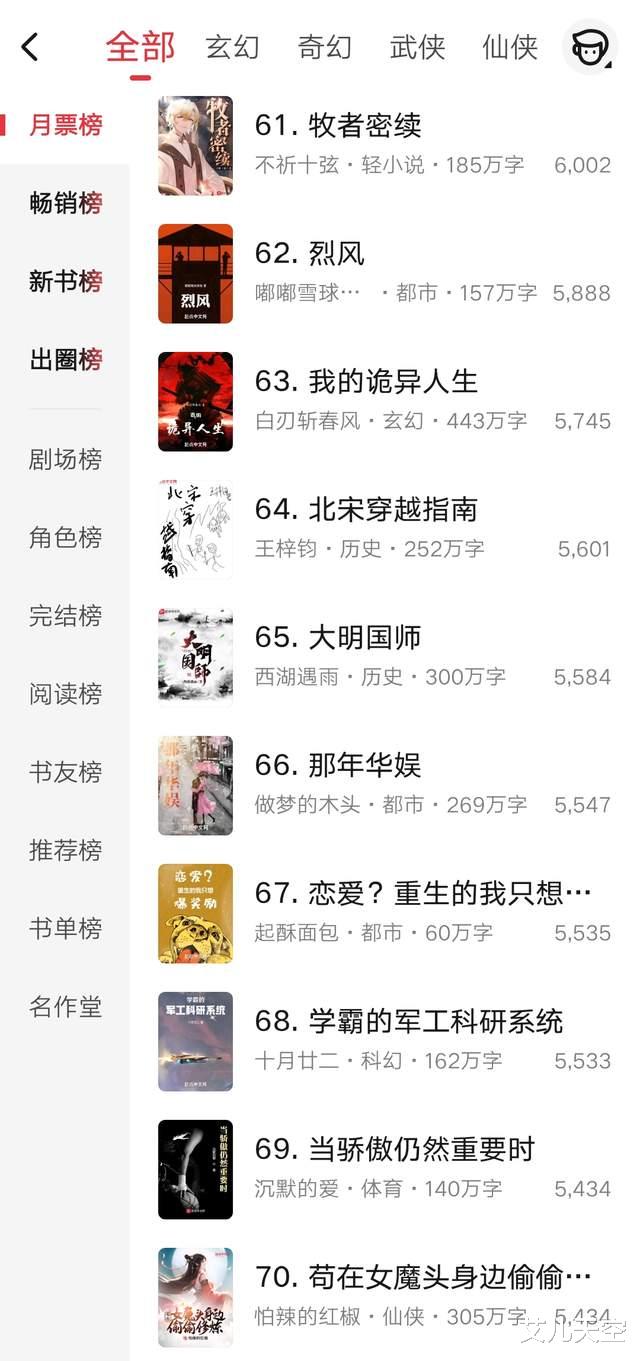Open the 畅销榜 ranking list
This screenshot has width=640, height=1361.
66,203
